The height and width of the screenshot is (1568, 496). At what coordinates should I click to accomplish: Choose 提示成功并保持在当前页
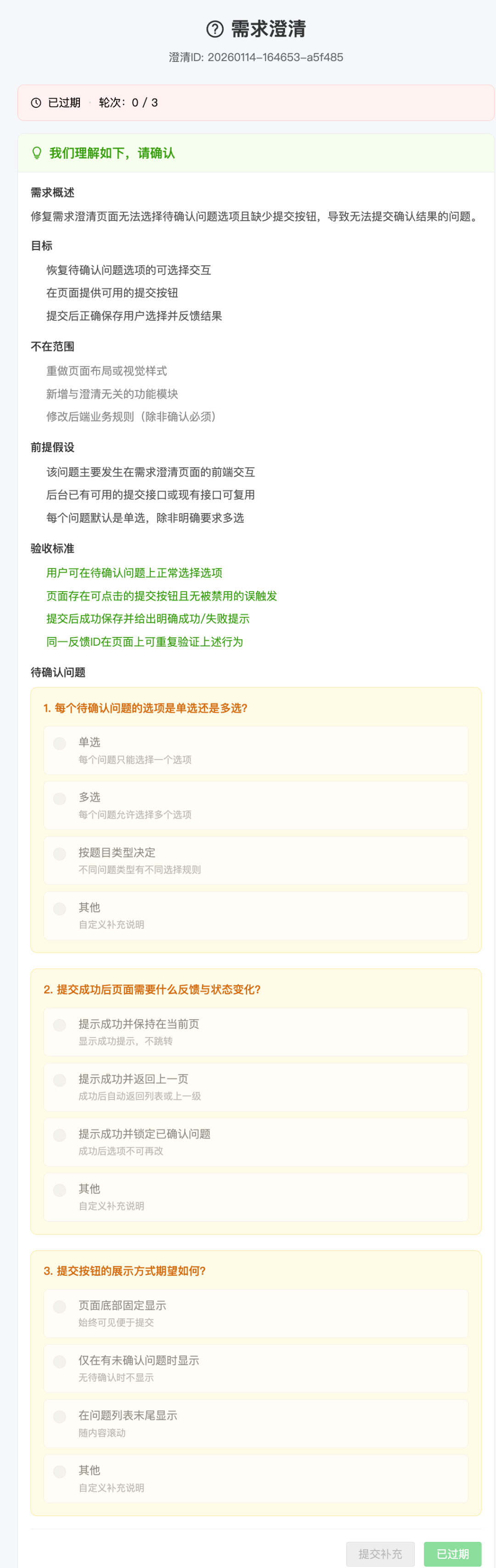(x=60, y=1025)
